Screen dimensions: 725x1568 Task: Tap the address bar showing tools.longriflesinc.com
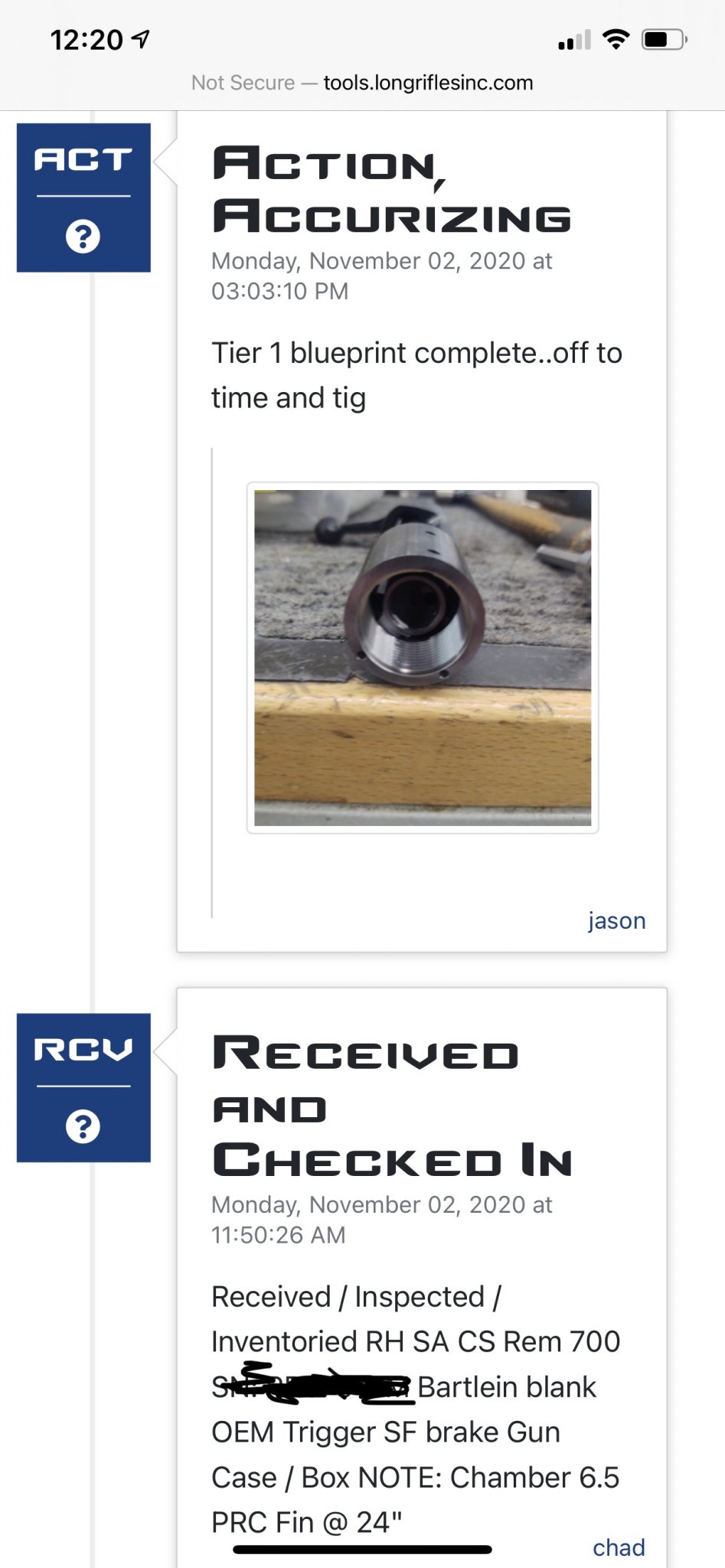point(362,83)
